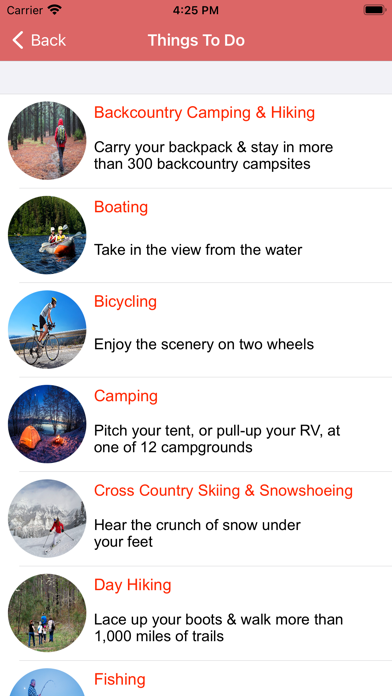Image resolution: width=392 pixels, height=696 pixels.
Task: Select the Boating activity
Action: [196, 235]
